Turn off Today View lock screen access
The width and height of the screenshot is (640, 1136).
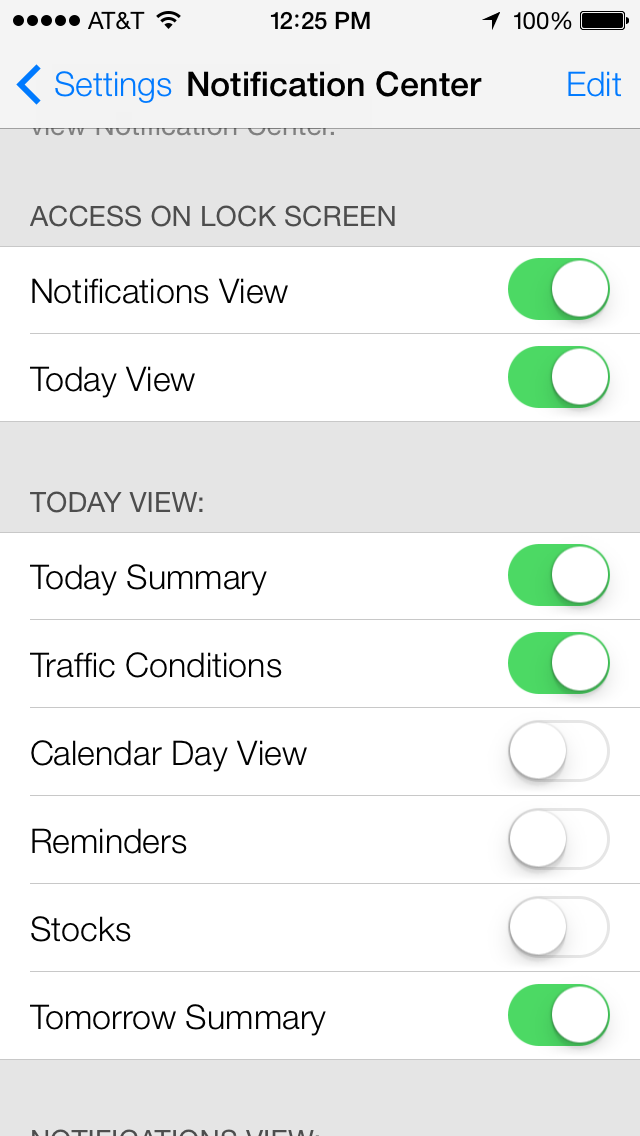coord(558,378)
